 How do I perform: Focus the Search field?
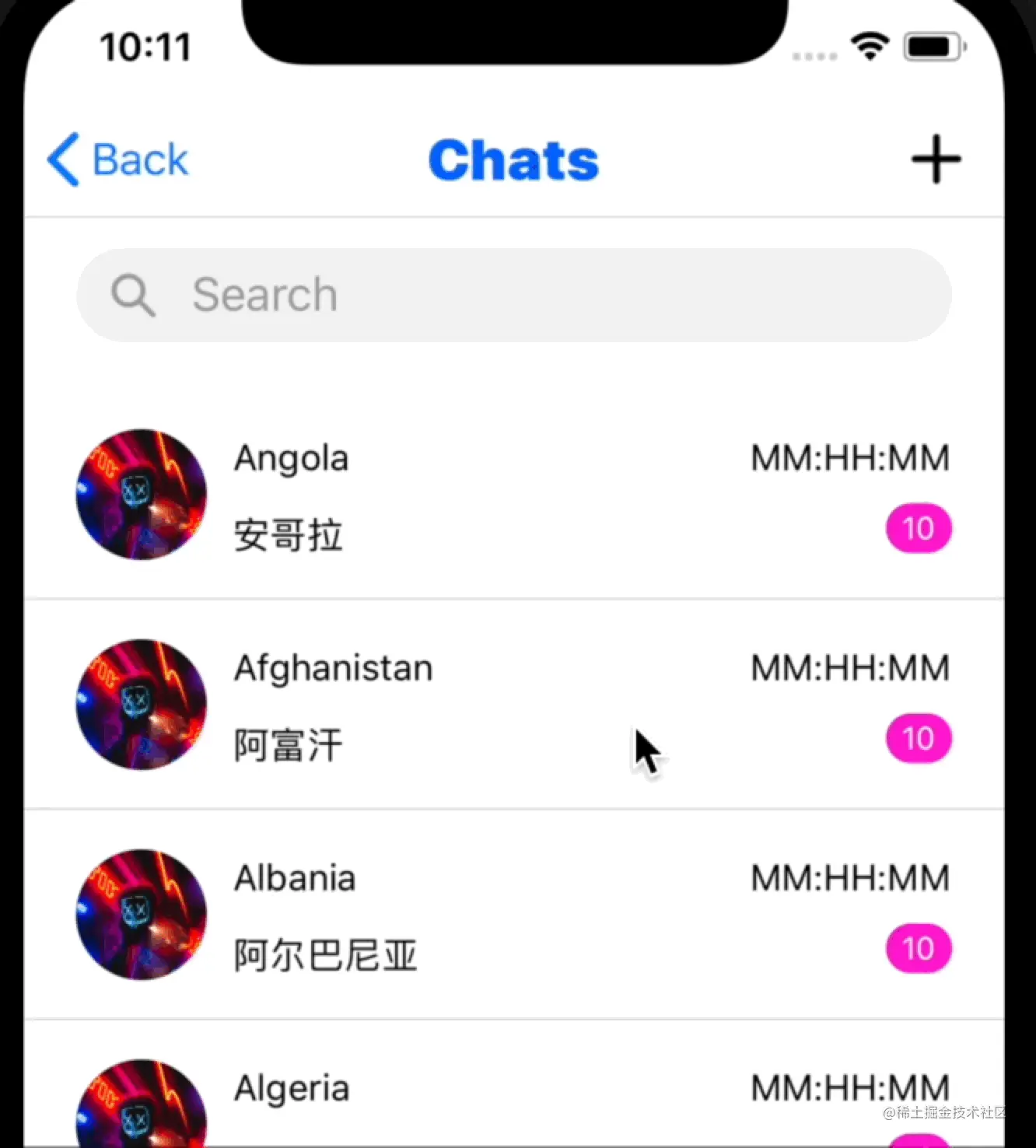513,296
